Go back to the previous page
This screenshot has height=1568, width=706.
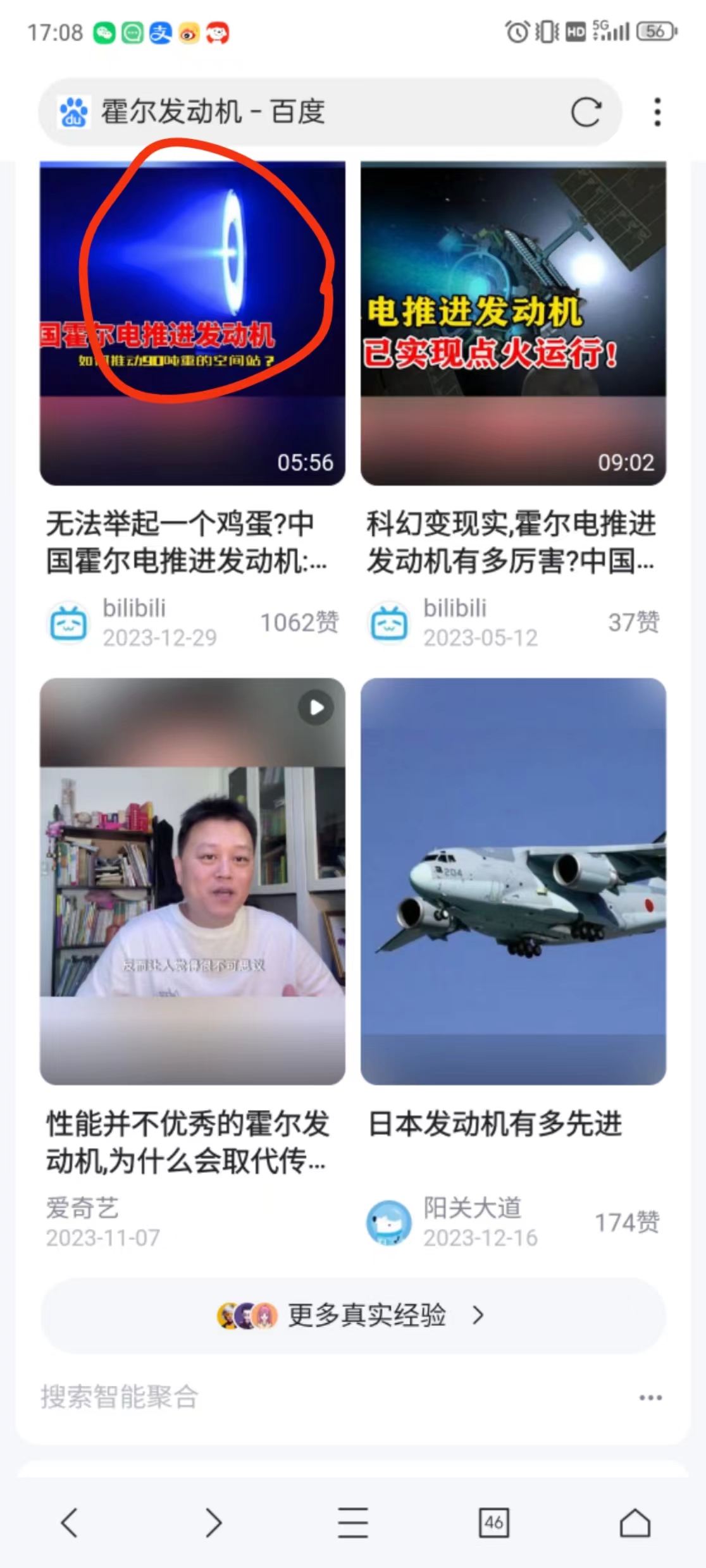tap(70, 1522)
